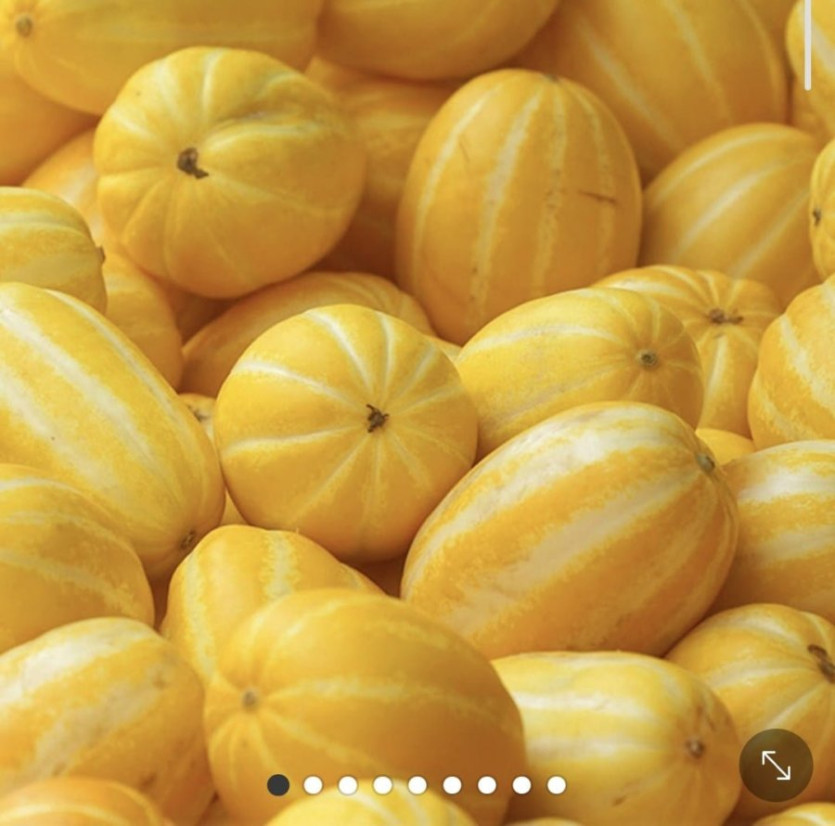
Task: Select the last page indicator dot
Action: (x=557, y=785)
